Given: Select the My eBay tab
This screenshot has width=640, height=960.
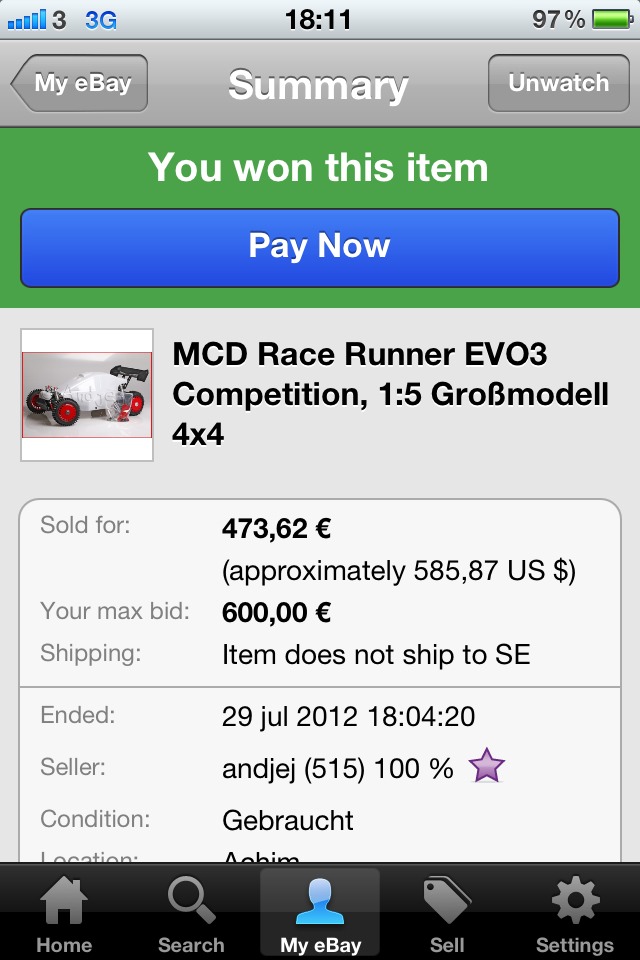Looking at the screenshot, I should pyautogui.click(x=320, y=915).
